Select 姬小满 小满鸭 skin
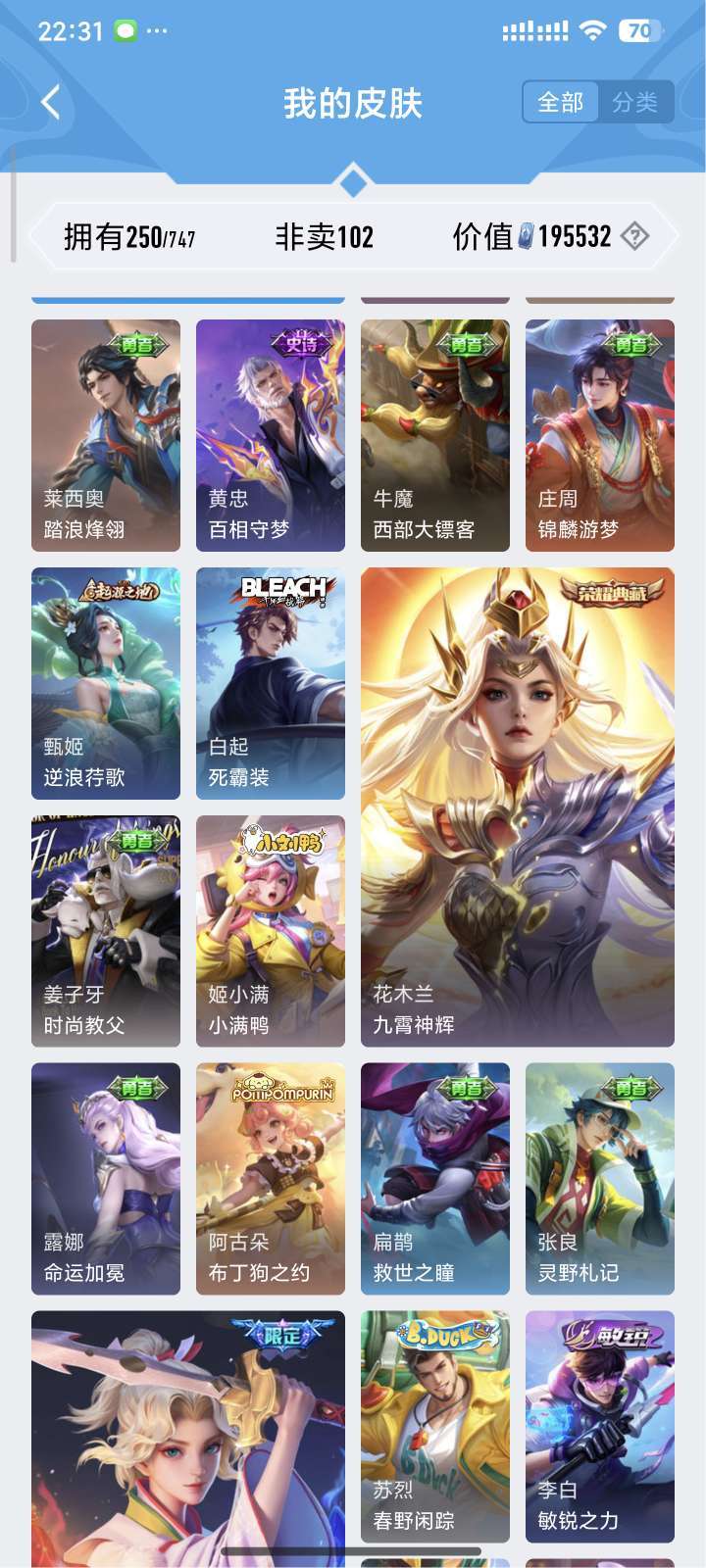 point(271,931)
